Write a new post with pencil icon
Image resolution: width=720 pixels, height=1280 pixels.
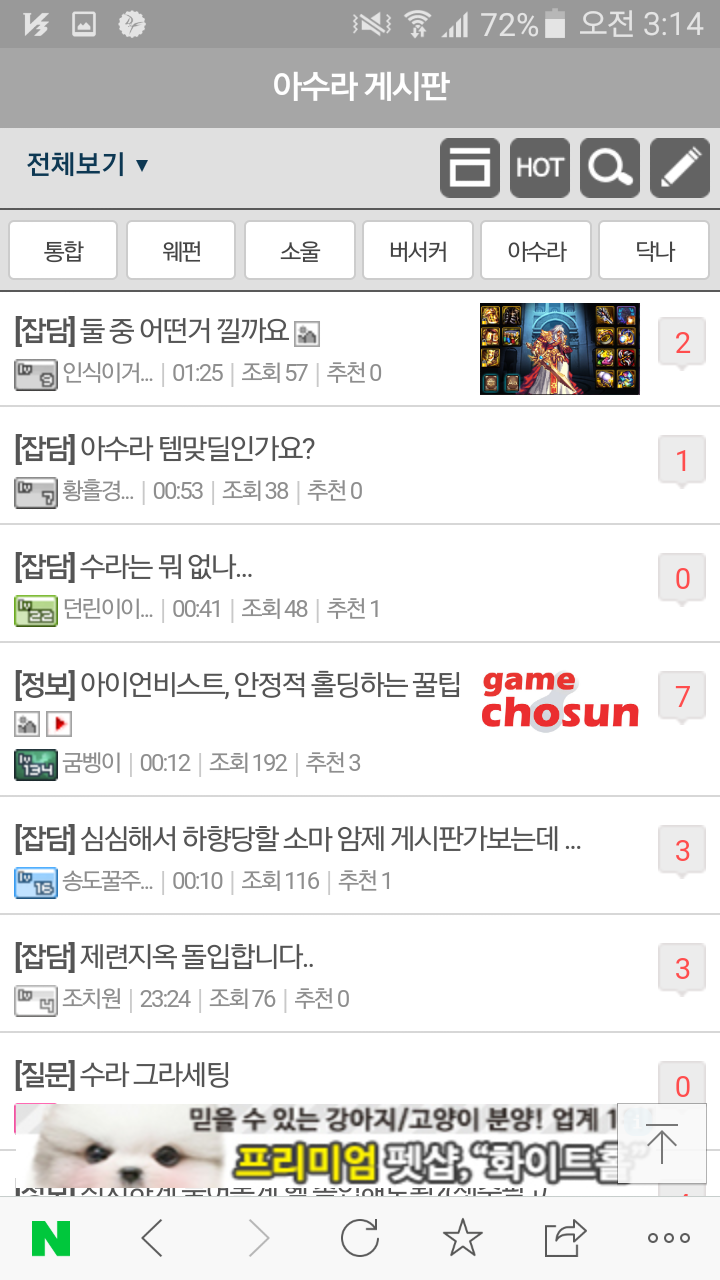click(x=680, y=168)
